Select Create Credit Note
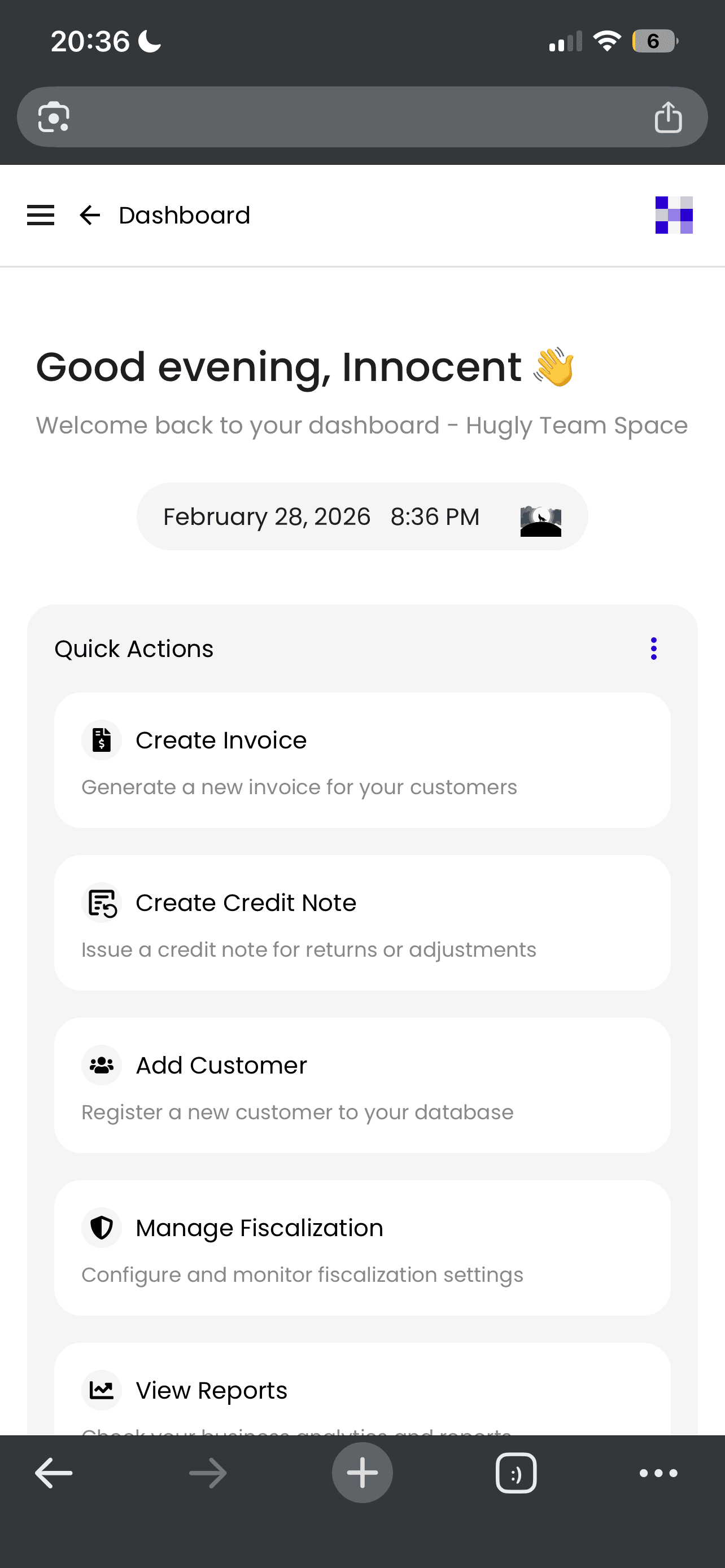Viewport: 725px width, 1568px height. [362, 923]
